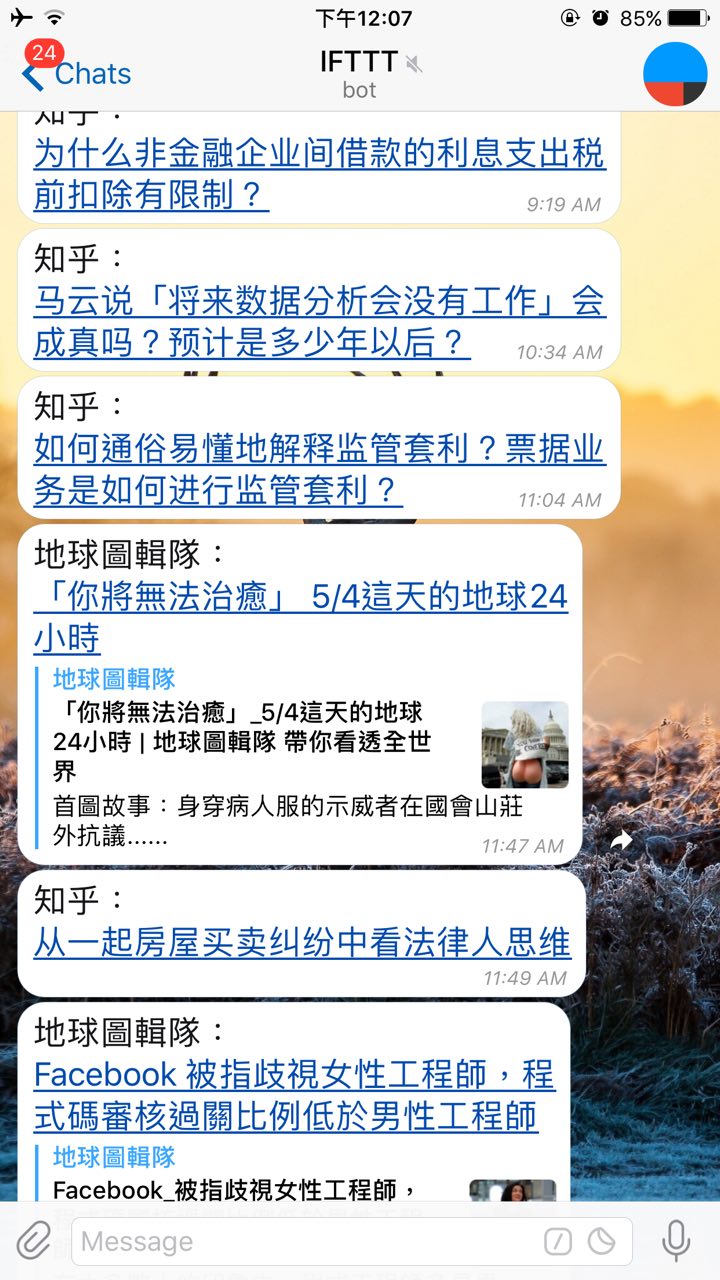Open link about 非金融企业间借款的利息支出
The image size is (720, 1280).
click(x=318, y=174)
